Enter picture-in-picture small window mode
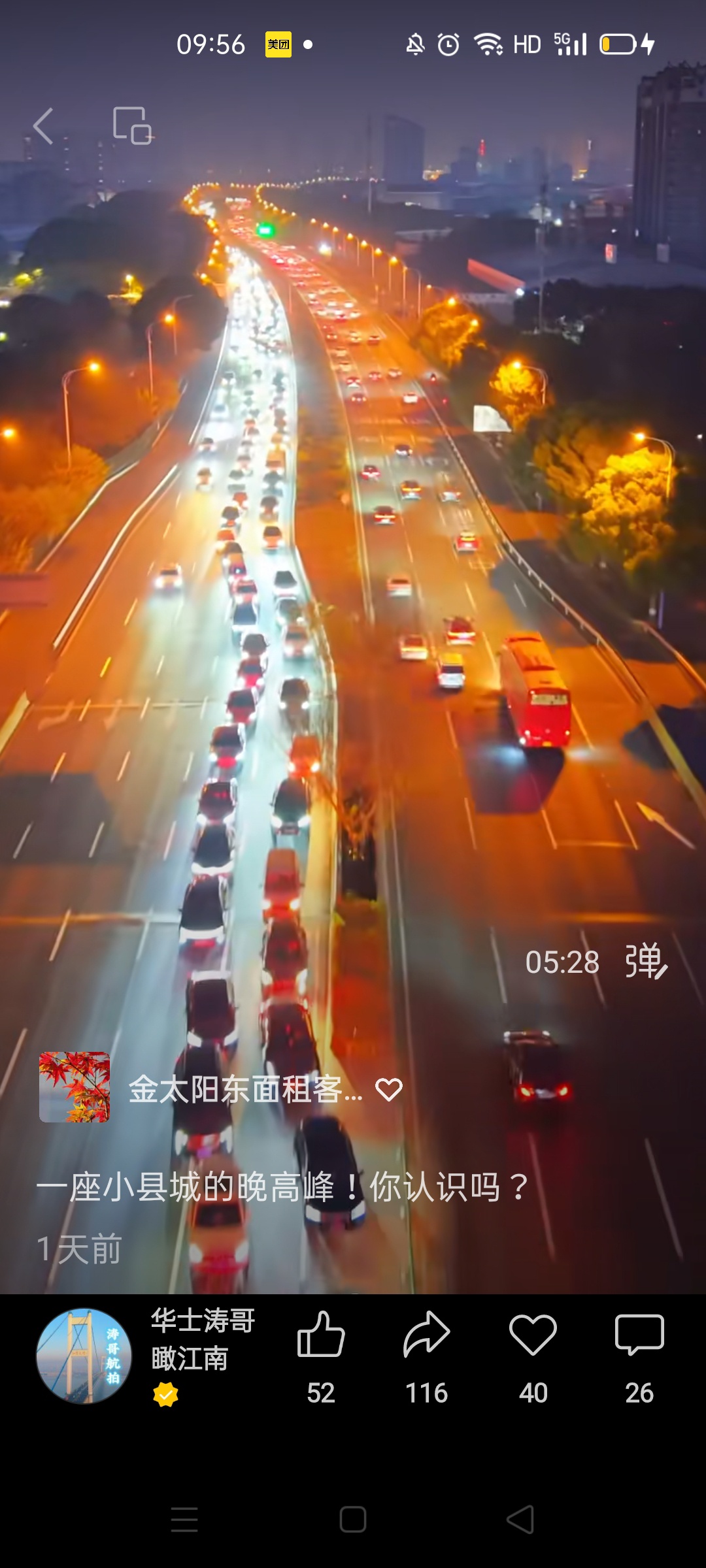The height and width of the screenshot is (1568, 706). pyautogui.click(x=132, y=125)
